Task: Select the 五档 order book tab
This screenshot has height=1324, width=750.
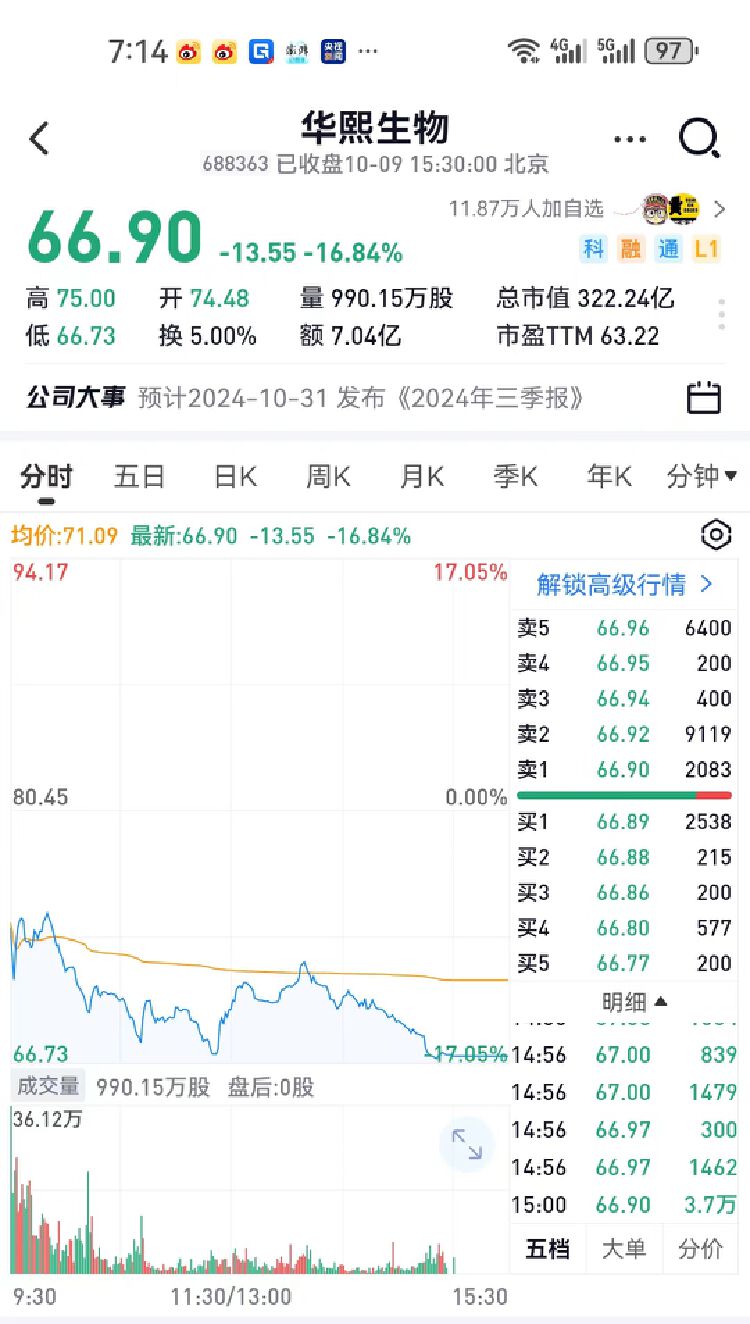Action: [x=548, y=1248]
